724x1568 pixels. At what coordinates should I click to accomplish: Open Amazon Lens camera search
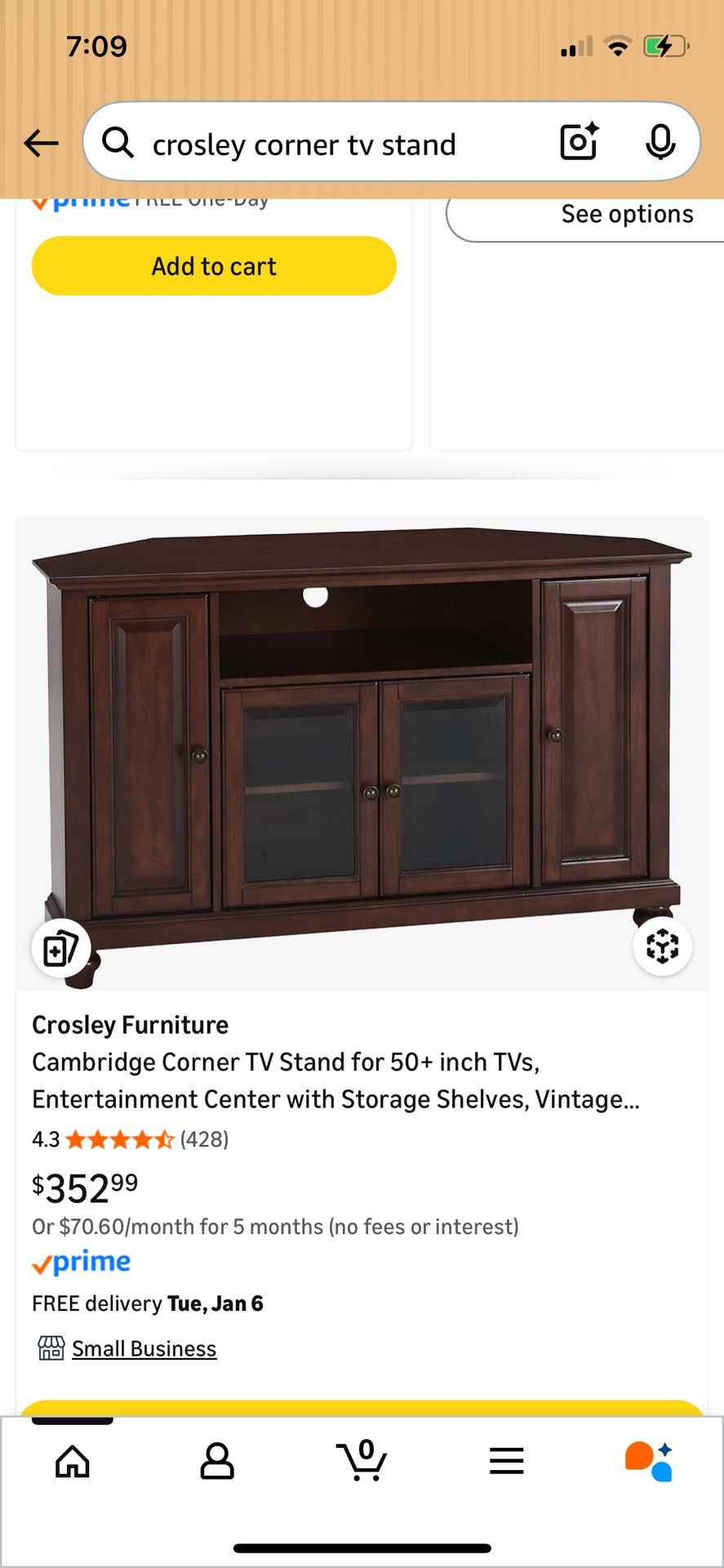[577, 141]
